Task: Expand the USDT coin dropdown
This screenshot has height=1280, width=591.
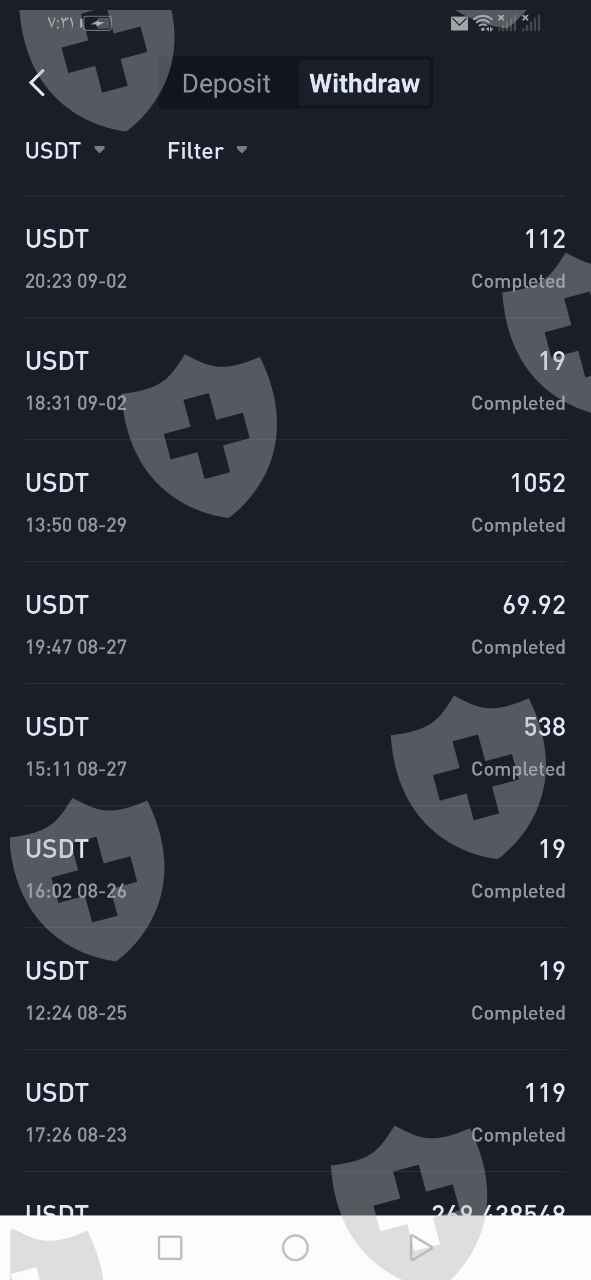Action: click(x=65, y=151)
